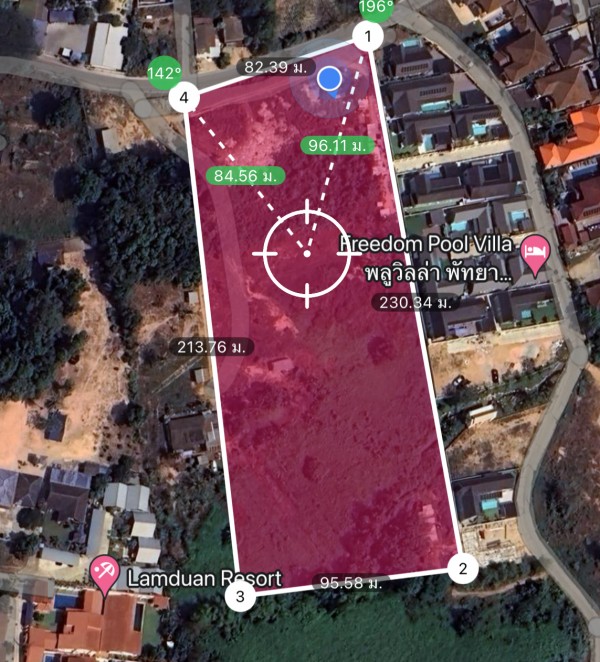Open Lamduan Resort place pin
The width and height of the screenshot is (600, 662).
(104, 574)
